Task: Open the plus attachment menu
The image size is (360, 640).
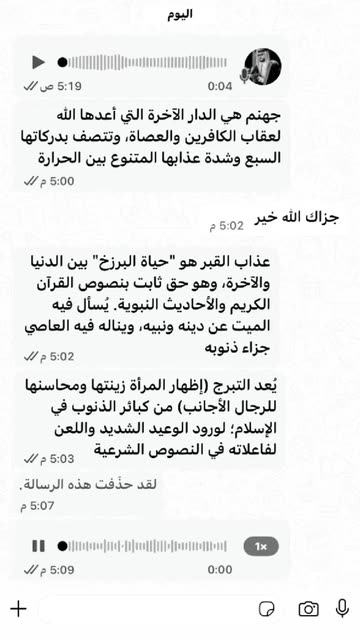Action: point(18,609)
